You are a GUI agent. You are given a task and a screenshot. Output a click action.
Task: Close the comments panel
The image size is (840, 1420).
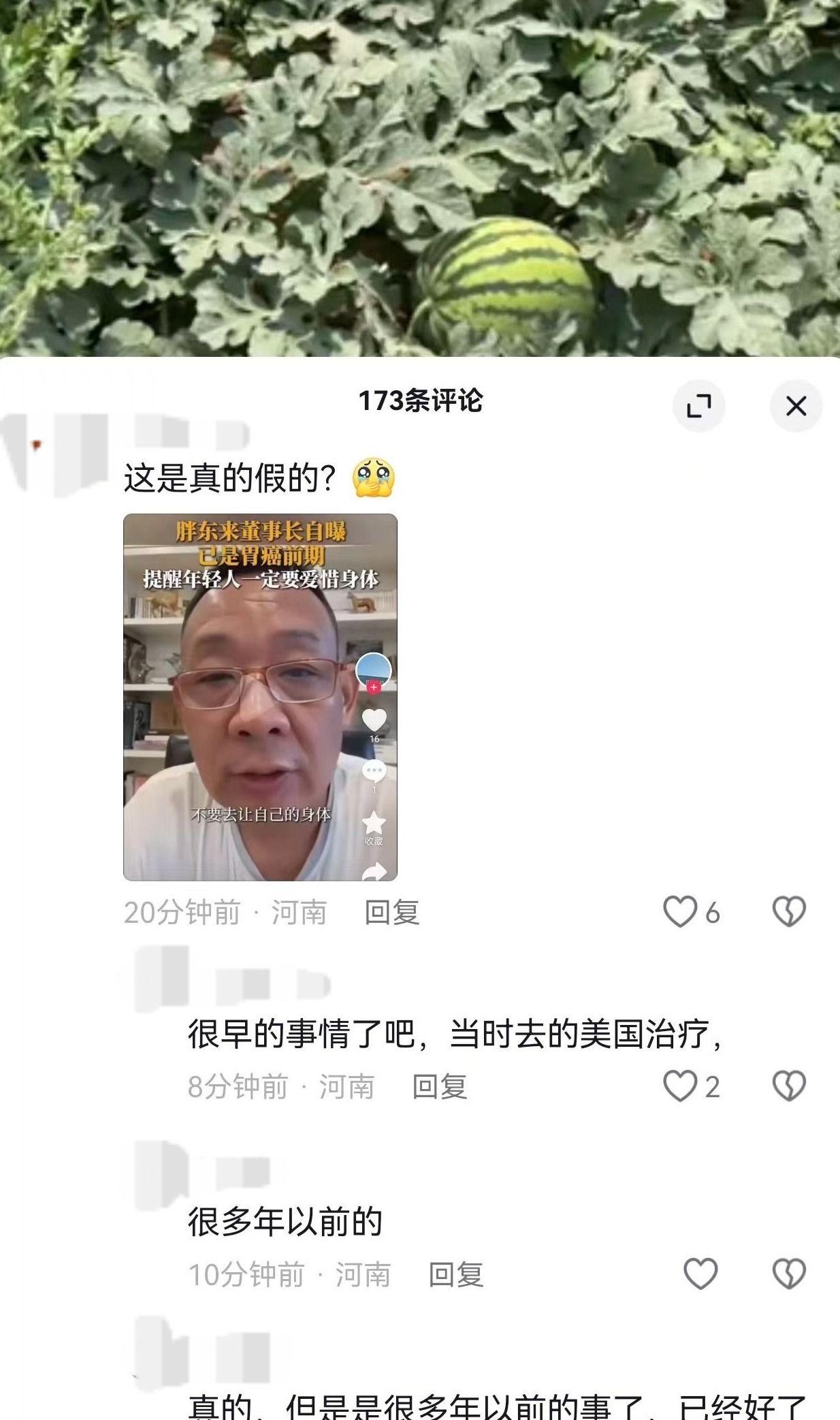click(x=796, y=406)
